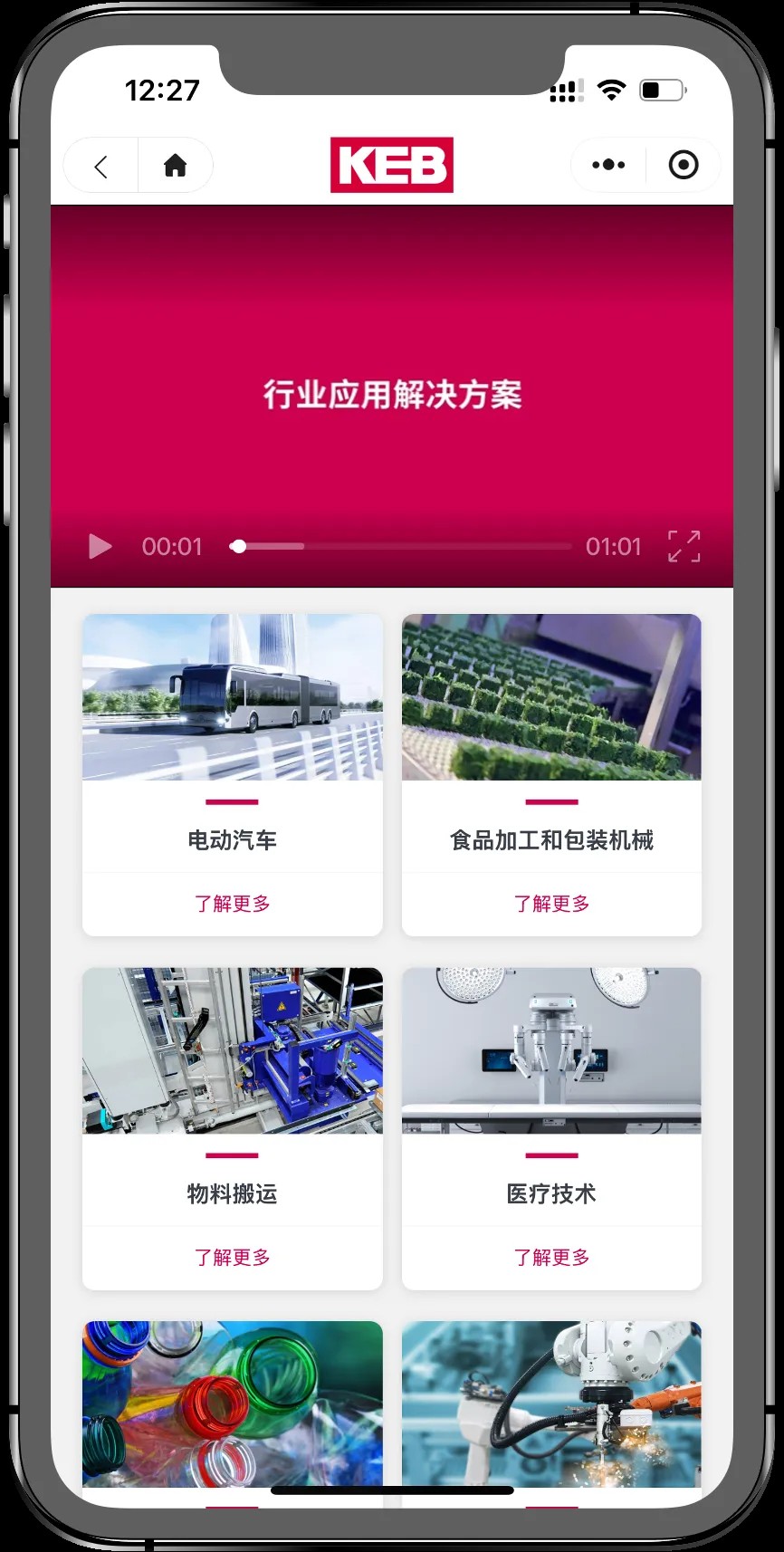Open the 电动汽车 card
The image size is (784, 1552).
(x=232, y=724)
